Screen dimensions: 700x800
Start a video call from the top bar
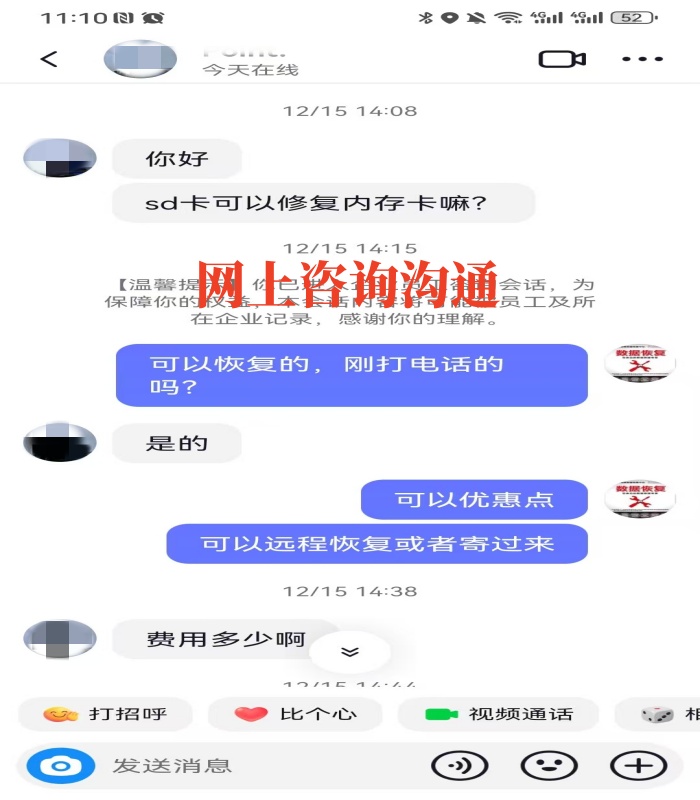coord(562,59)
